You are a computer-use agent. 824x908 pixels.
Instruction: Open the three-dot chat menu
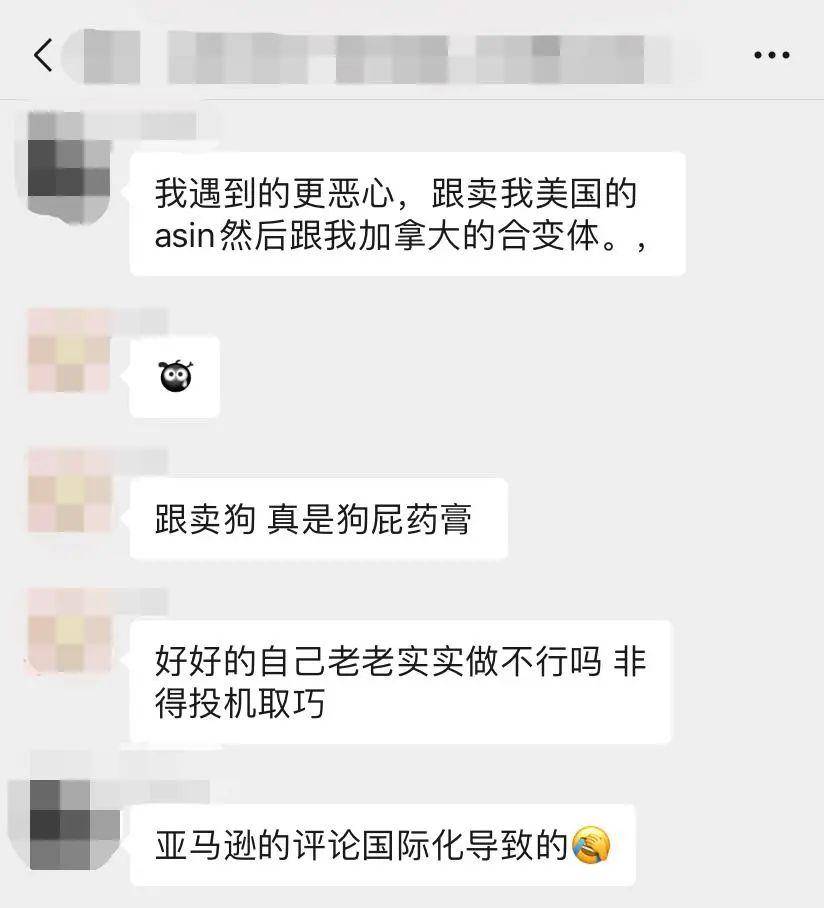point(771,55)
